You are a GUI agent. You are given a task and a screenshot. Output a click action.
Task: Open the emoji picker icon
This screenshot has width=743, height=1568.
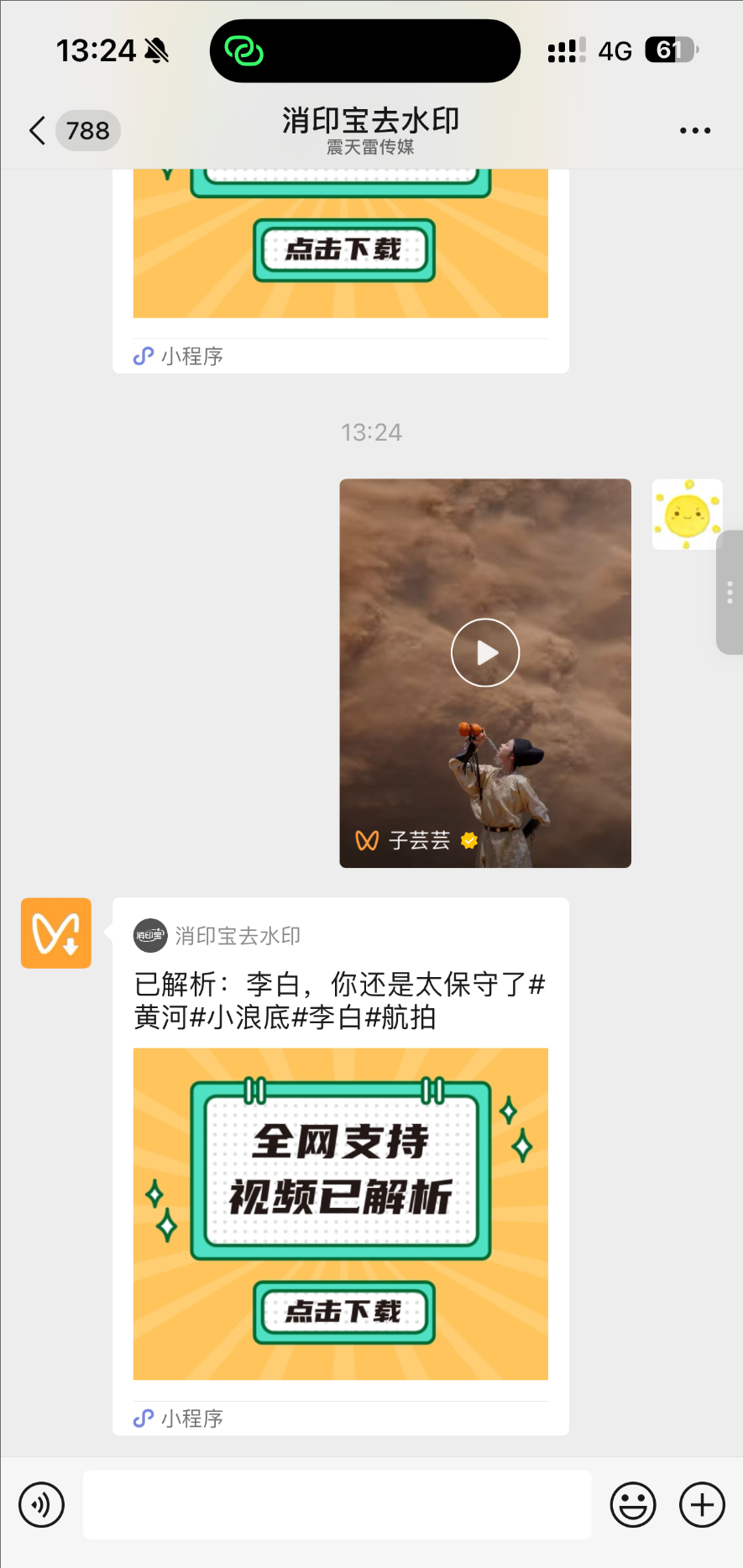coord(633,1504)
